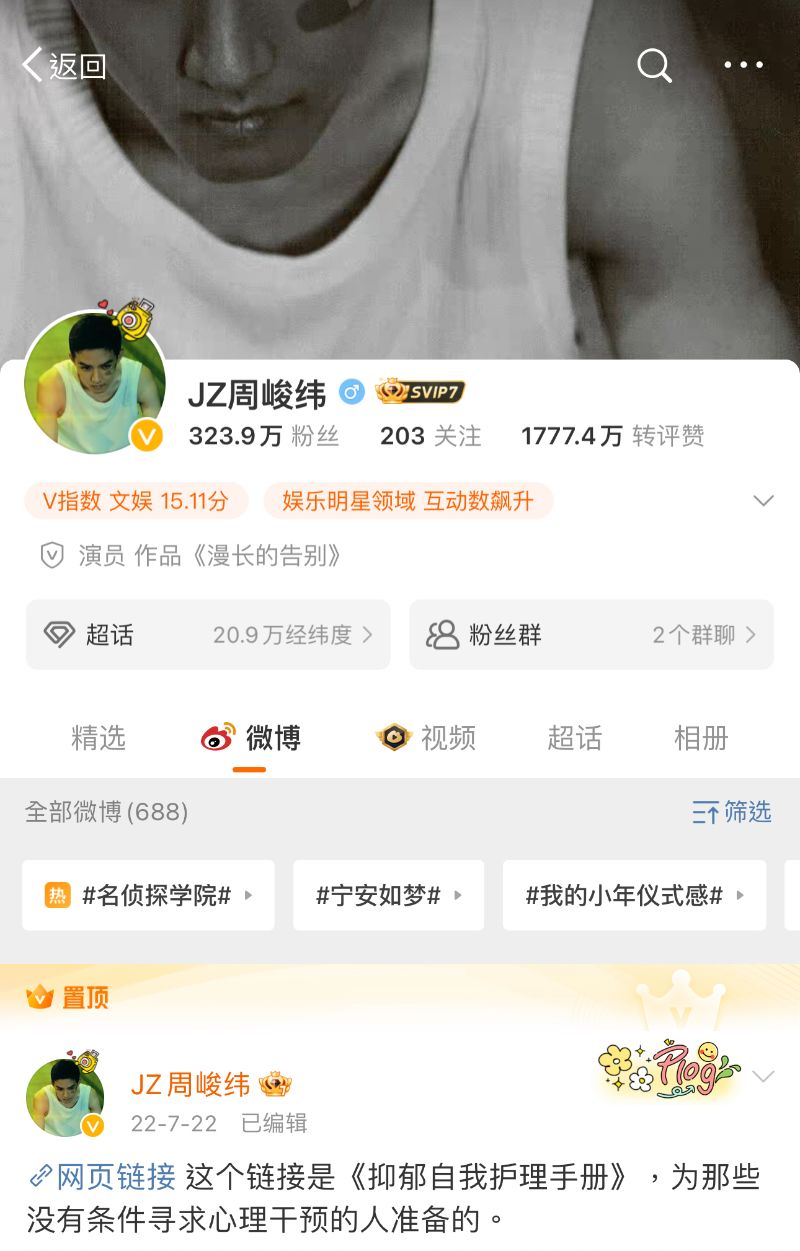Open the V指数 文娱 15.11分 chip
Image resolution: width=800 pixels, height=1251 pixels.
(136, 501)
